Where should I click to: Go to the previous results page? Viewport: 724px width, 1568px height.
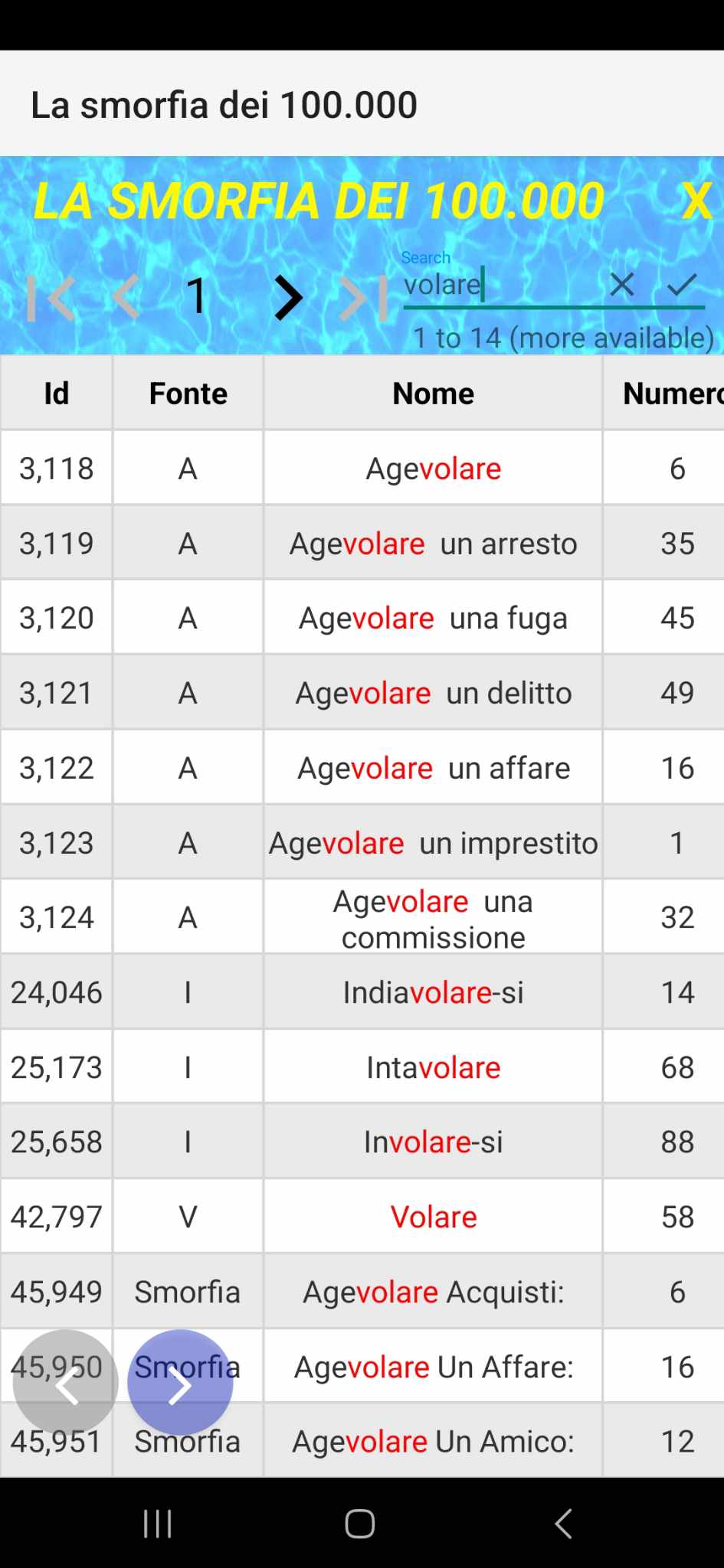tap(126, 297)
